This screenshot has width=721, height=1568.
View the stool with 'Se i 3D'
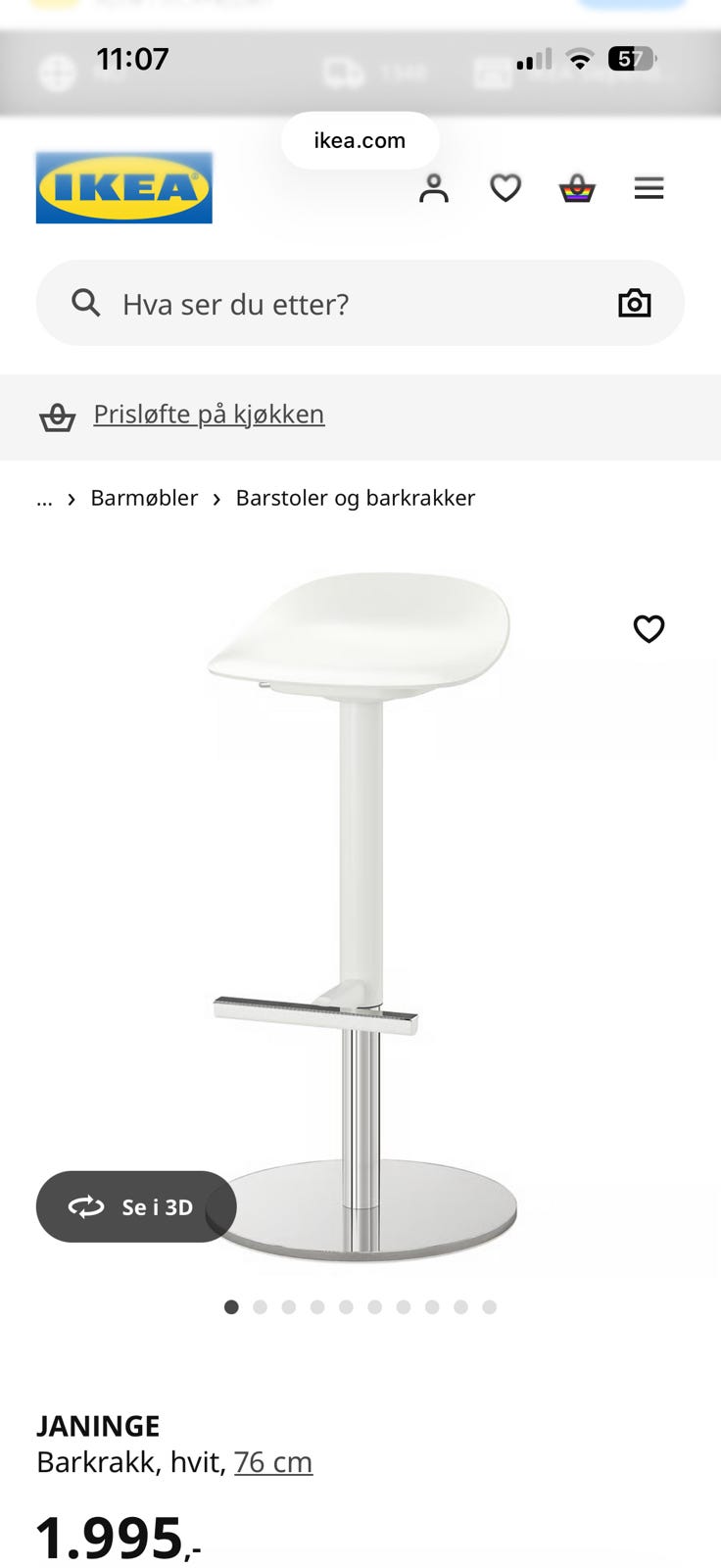pyautogui.click(x=136, y=1206)
